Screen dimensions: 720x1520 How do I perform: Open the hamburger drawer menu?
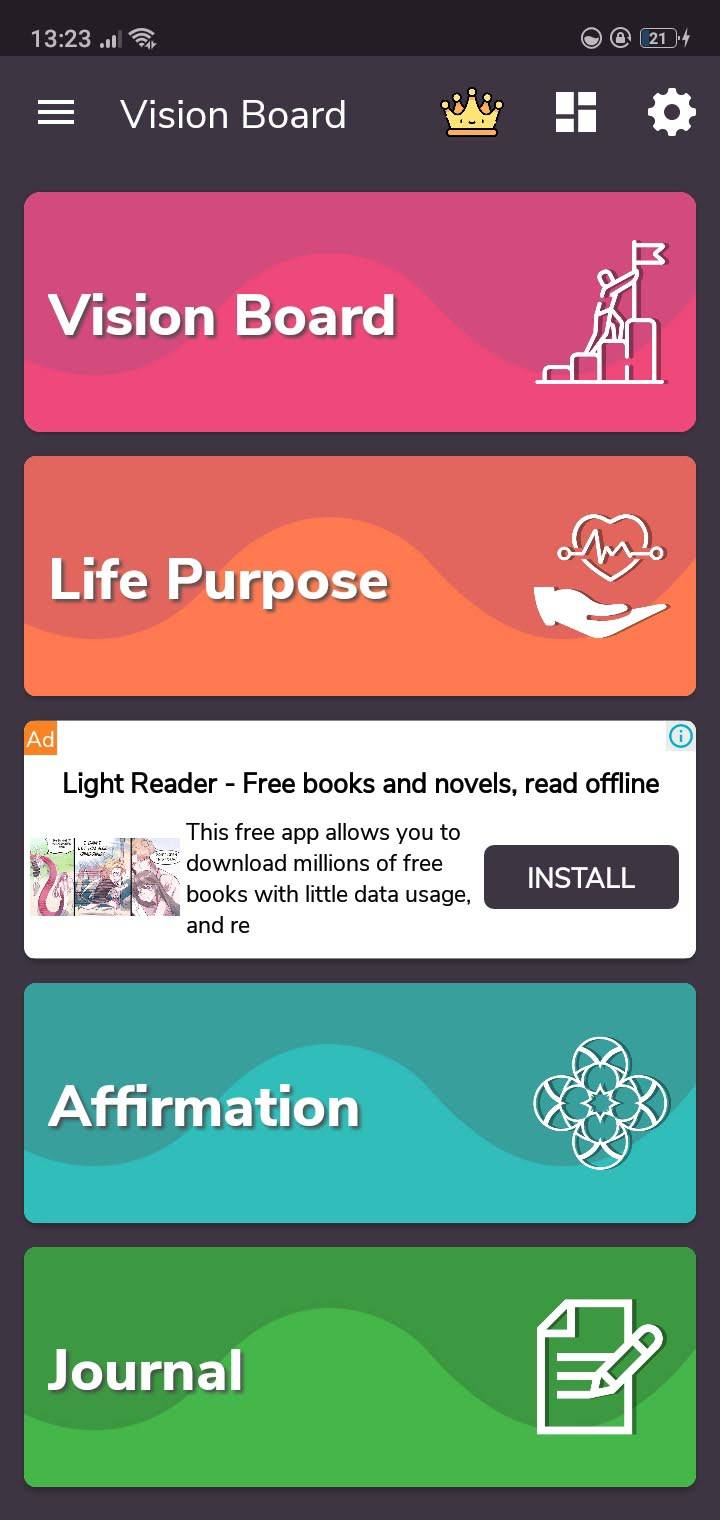coord(56,113)
